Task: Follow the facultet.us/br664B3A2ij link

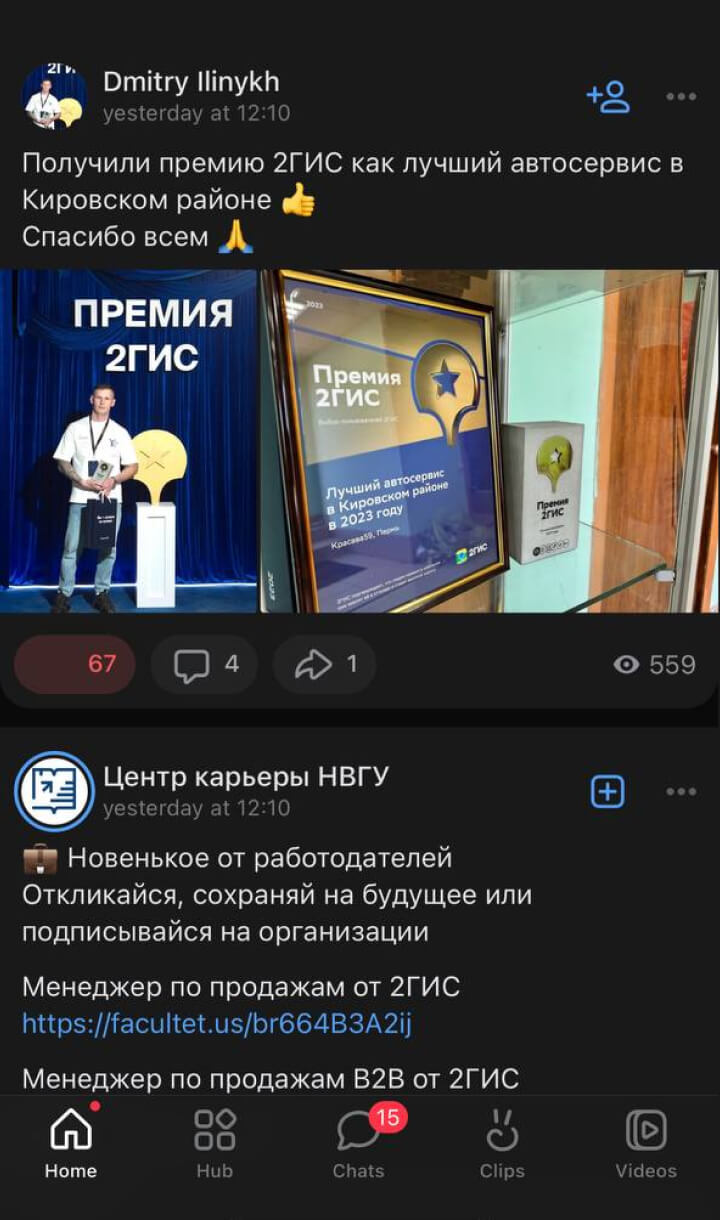Action: 217,1024
